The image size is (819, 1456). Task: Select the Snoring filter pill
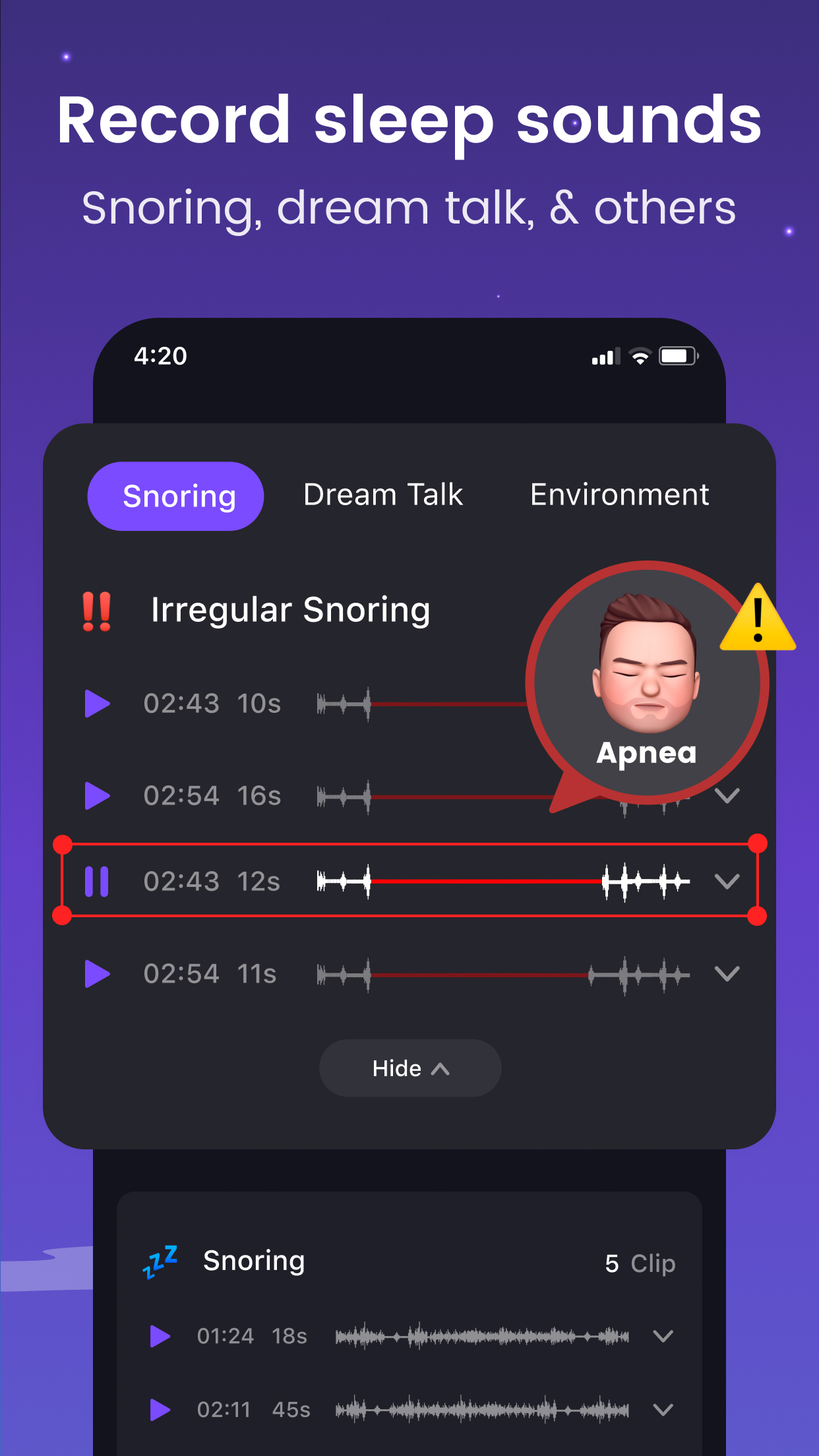coord(175,496)
